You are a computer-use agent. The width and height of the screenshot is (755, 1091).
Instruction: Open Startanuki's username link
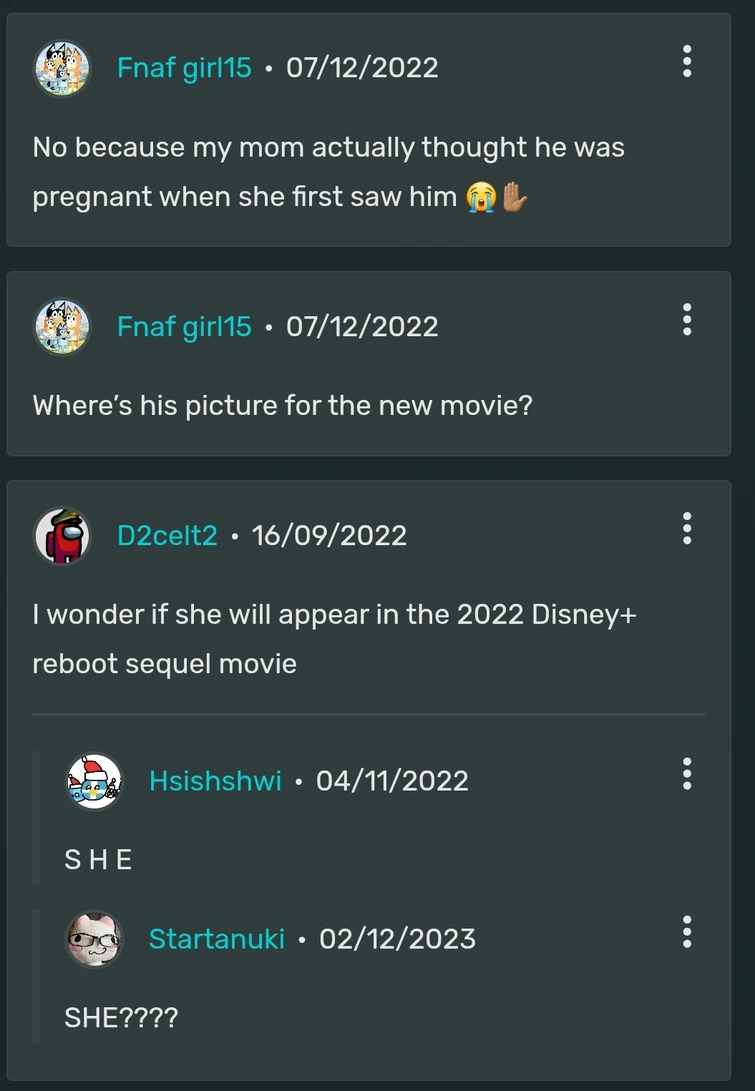click(217, 939)
